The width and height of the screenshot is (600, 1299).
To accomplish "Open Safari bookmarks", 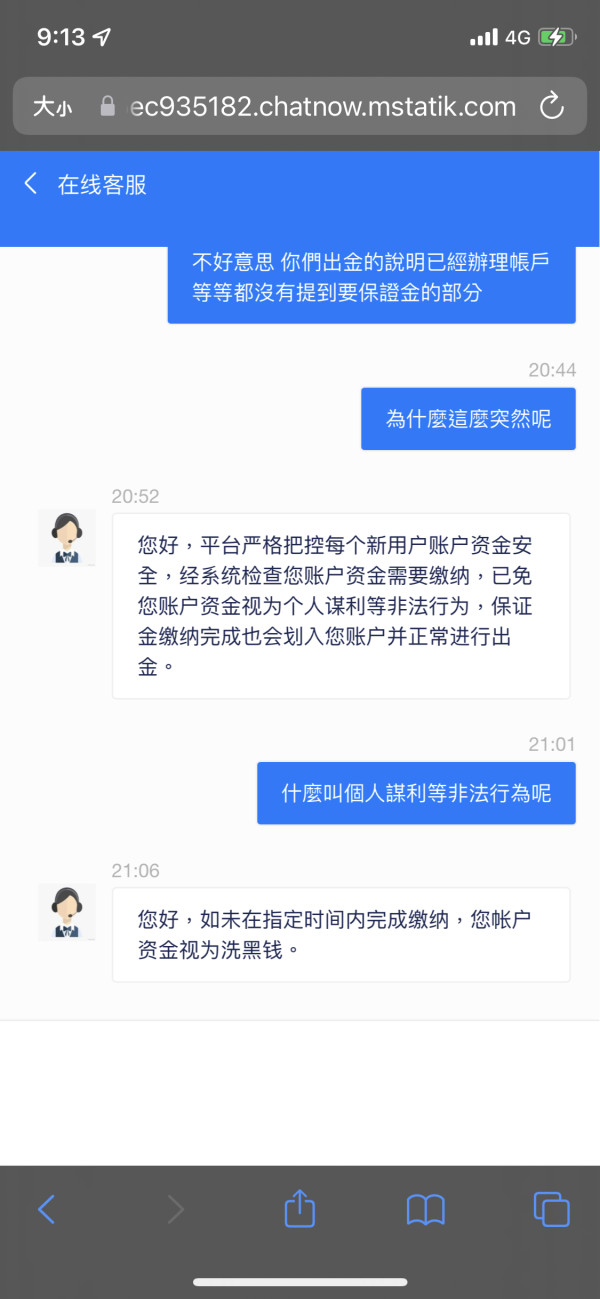I will (x=425, y=1210).
